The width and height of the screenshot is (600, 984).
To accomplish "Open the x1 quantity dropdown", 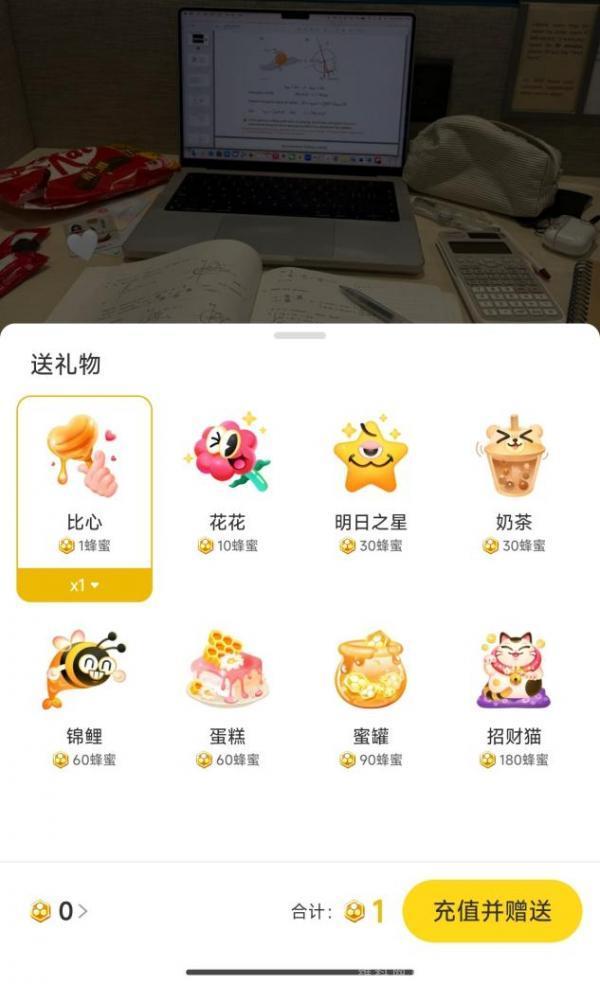I will point(84,586).
